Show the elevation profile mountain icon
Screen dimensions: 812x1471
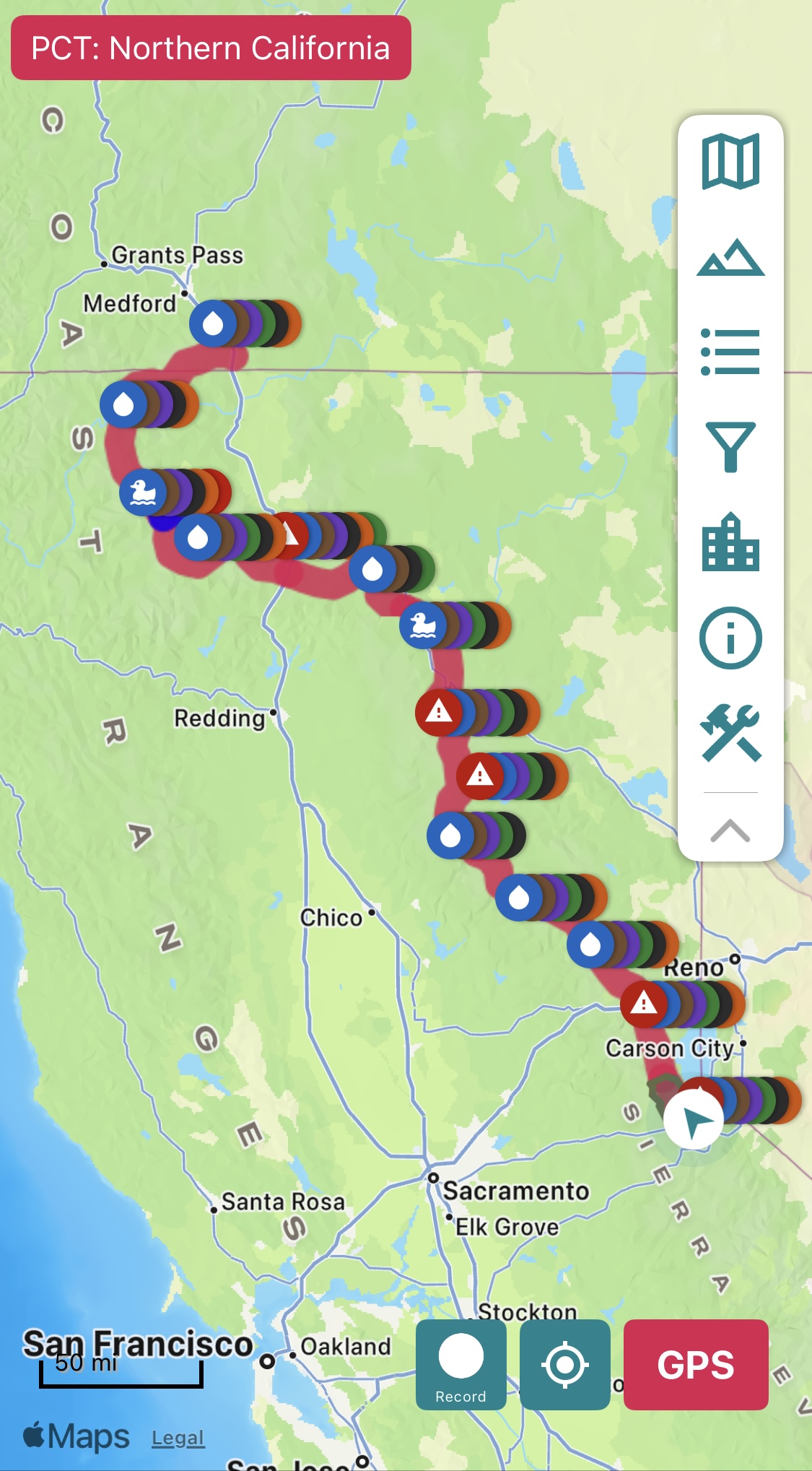[730, 258]
